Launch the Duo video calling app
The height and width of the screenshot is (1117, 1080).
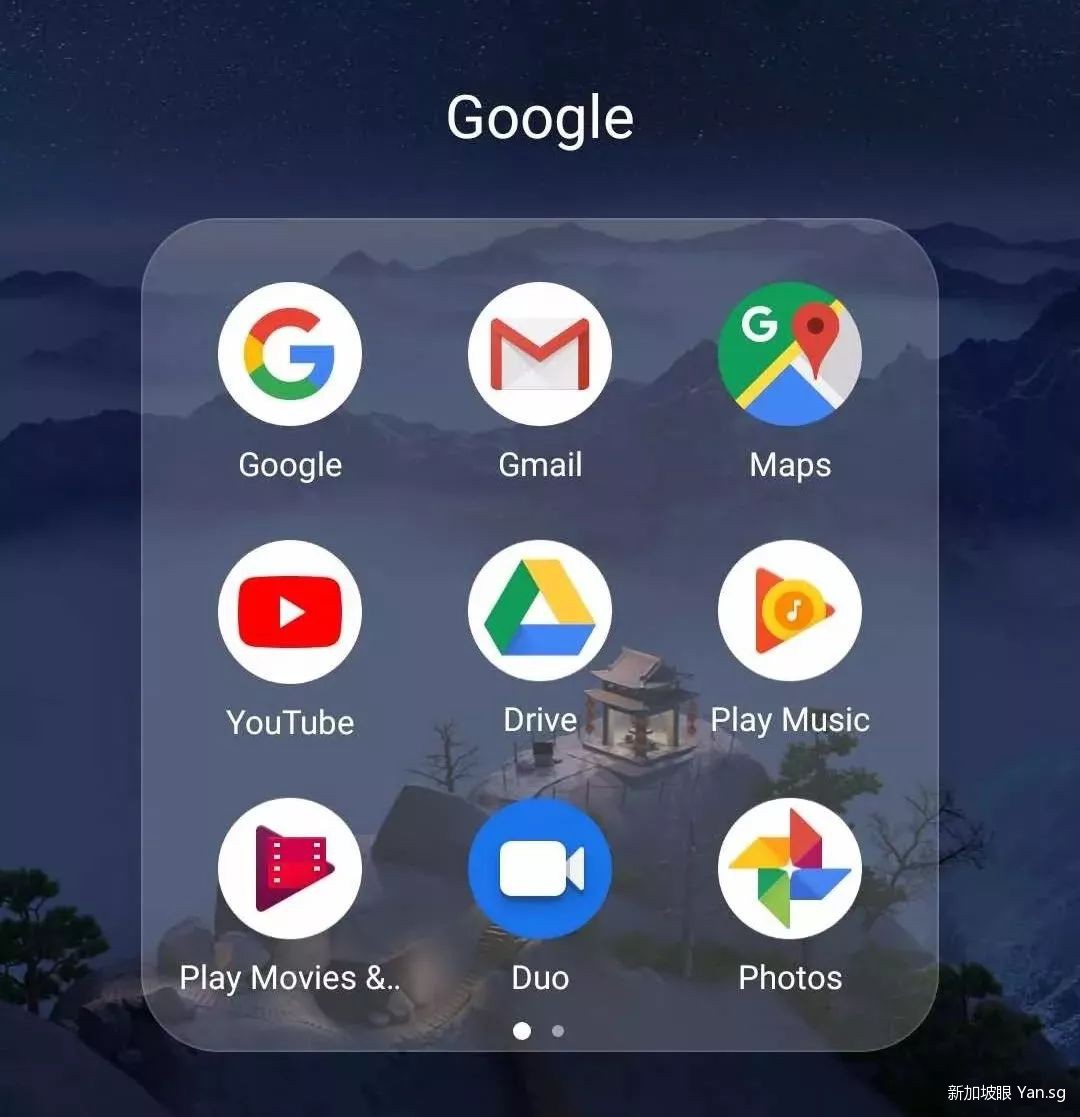(540, 868)
